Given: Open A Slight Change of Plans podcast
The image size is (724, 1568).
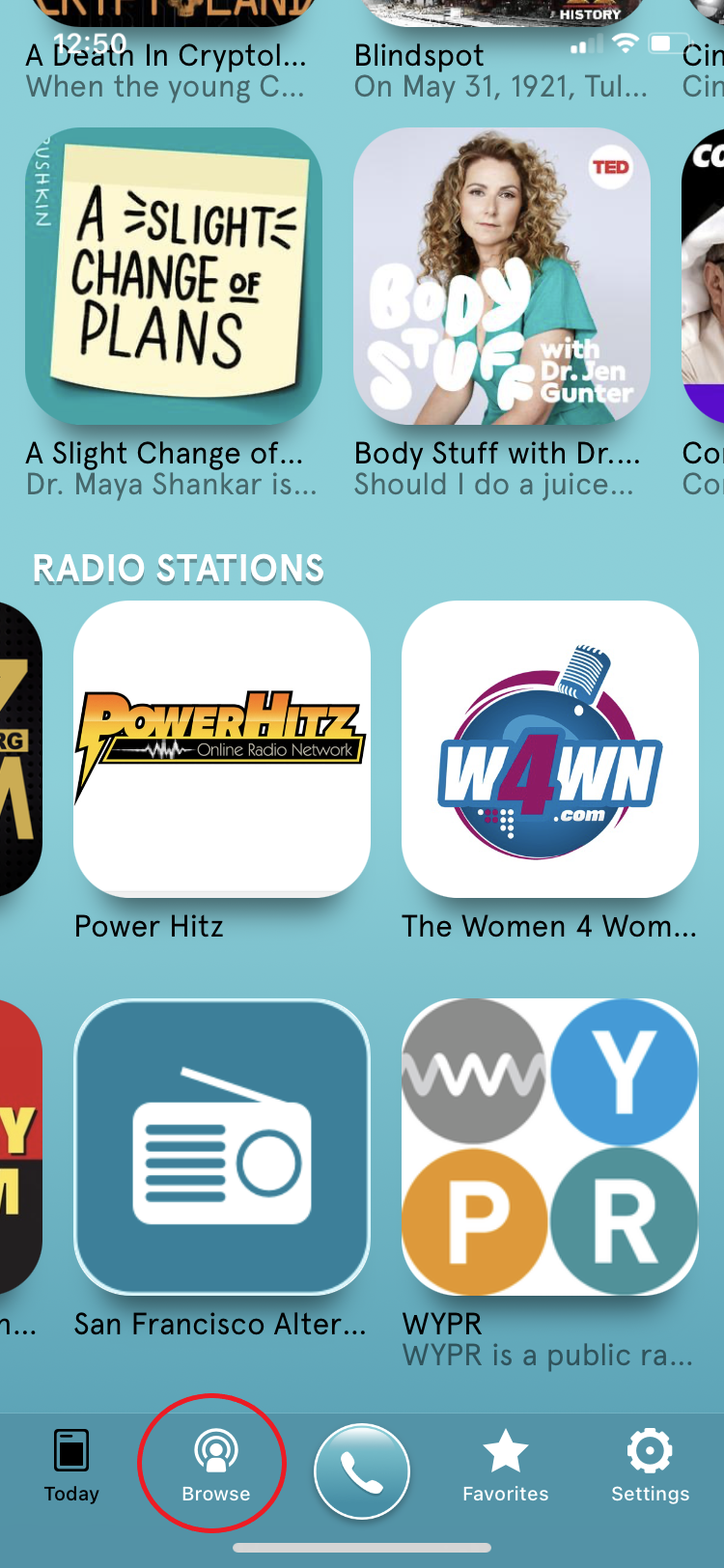Looking at the screenshot, I should click(x=174, y=276).
